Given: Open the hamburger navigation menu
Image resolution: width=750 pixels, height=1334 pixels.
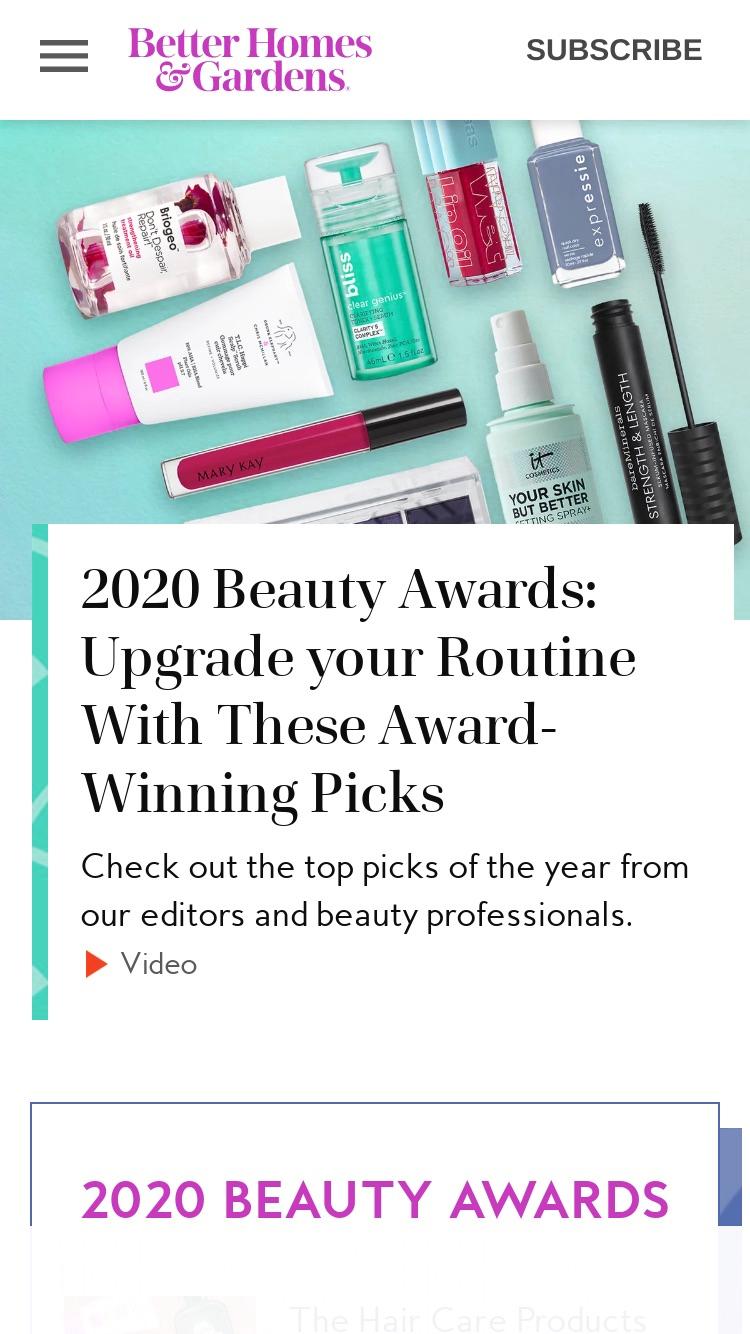Looking at the screenshot, I should tap(64, 56).
